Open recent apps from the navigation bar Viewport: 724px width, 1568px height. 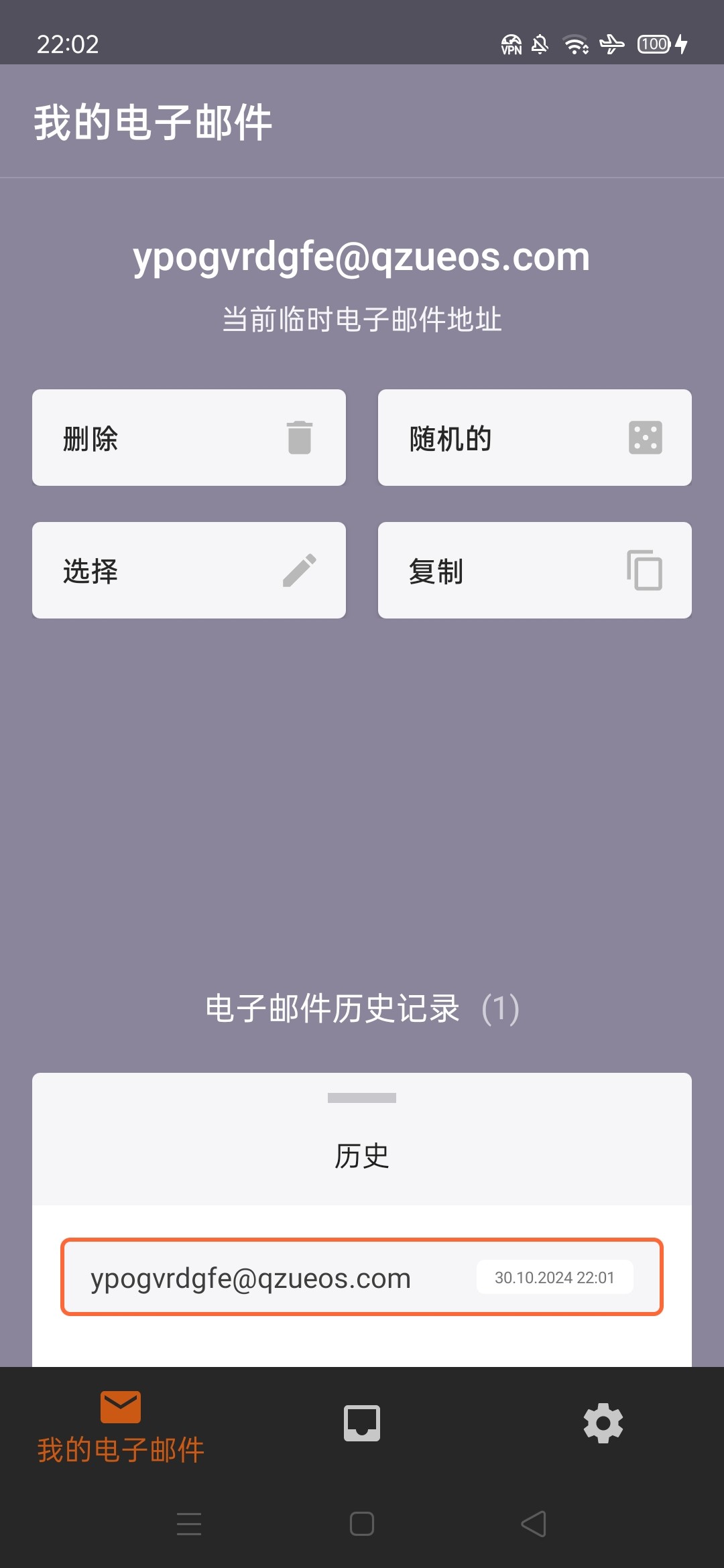click(x=189, y=1524)
